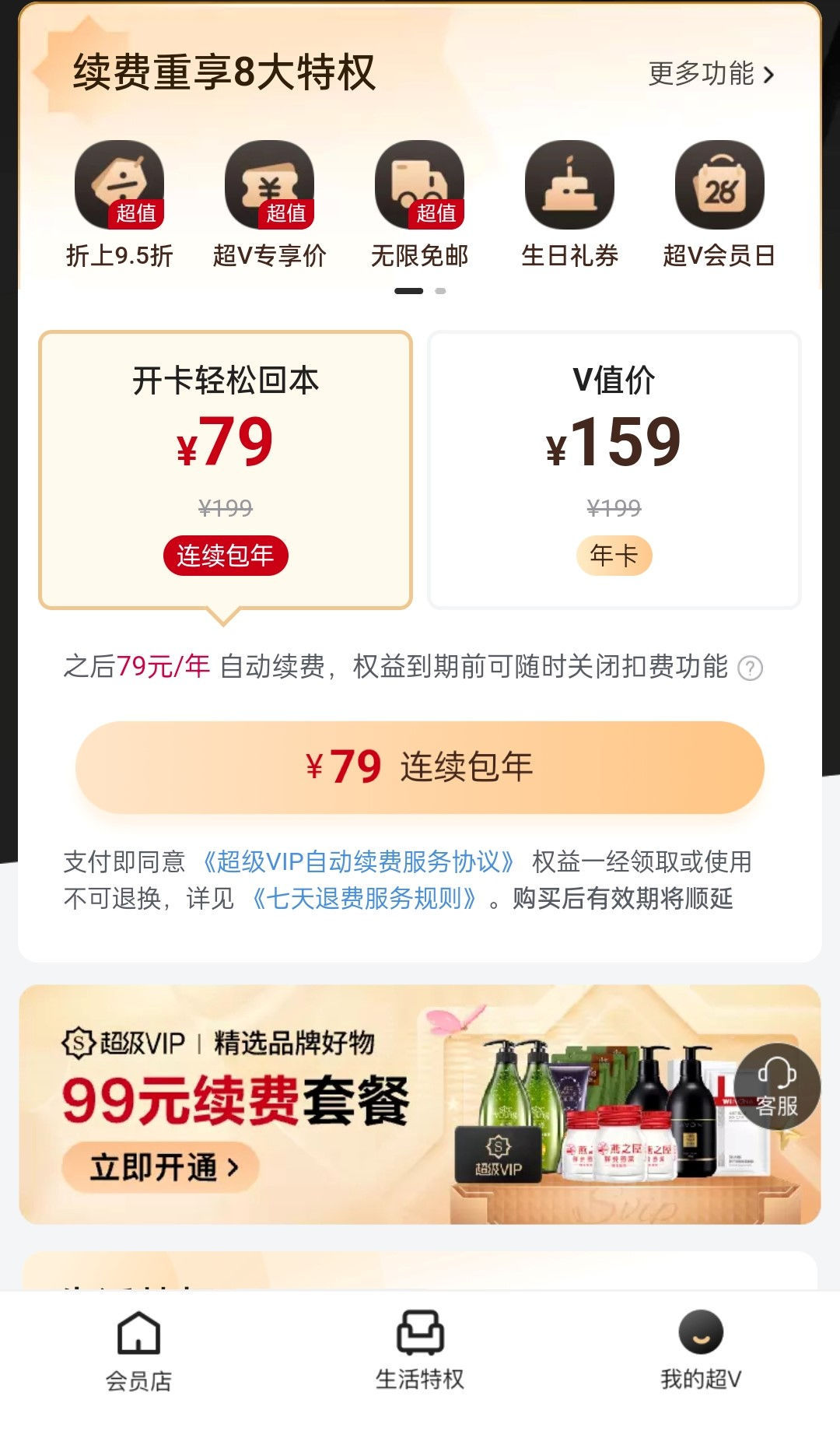Read the 超级VIP自动续费服务协议
Image resolution: width=840 pixels, height=1431 pixels.
click(358, 862)
